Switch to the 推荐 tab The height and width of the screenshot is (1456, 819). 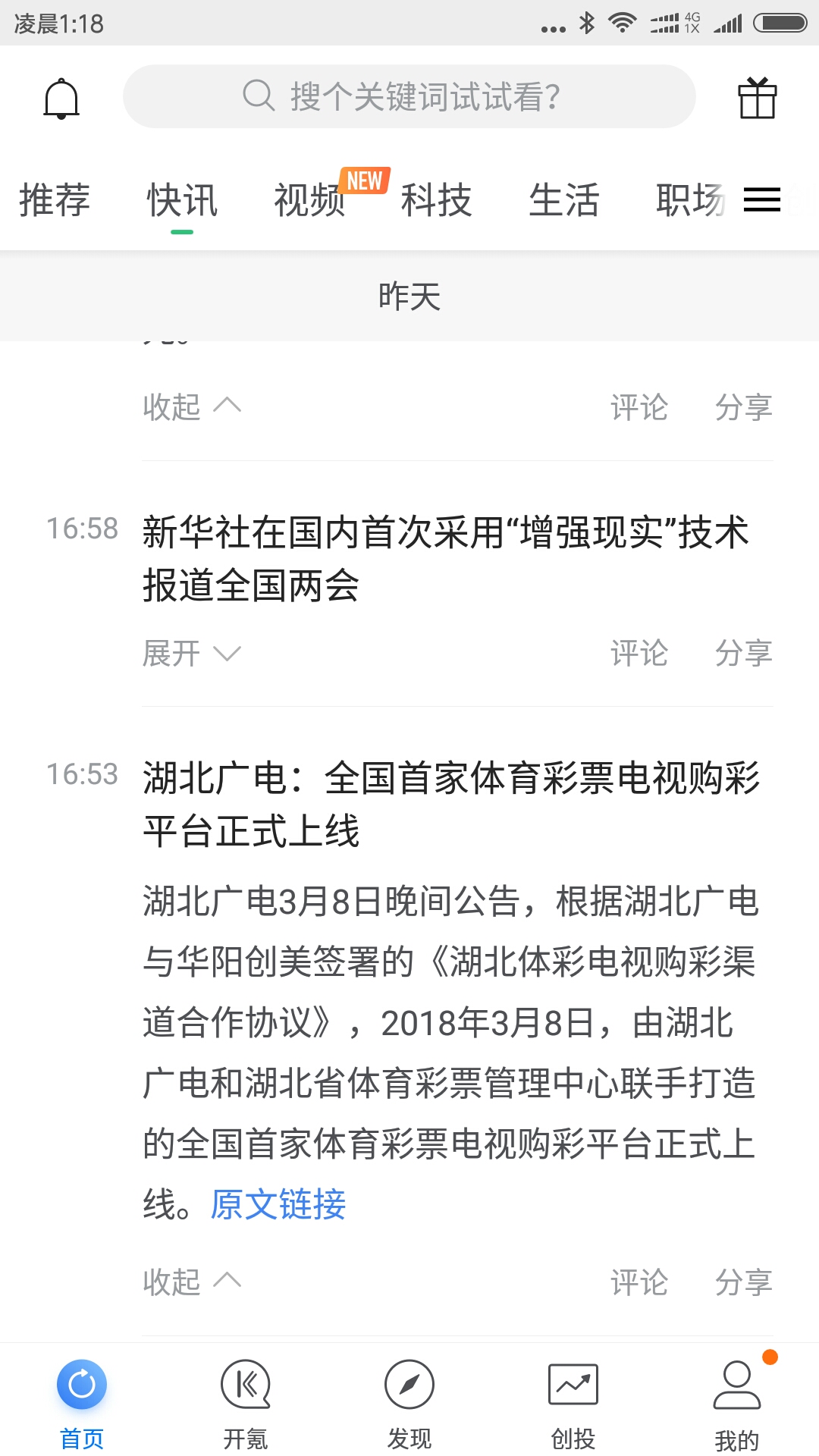pos(55,200)
